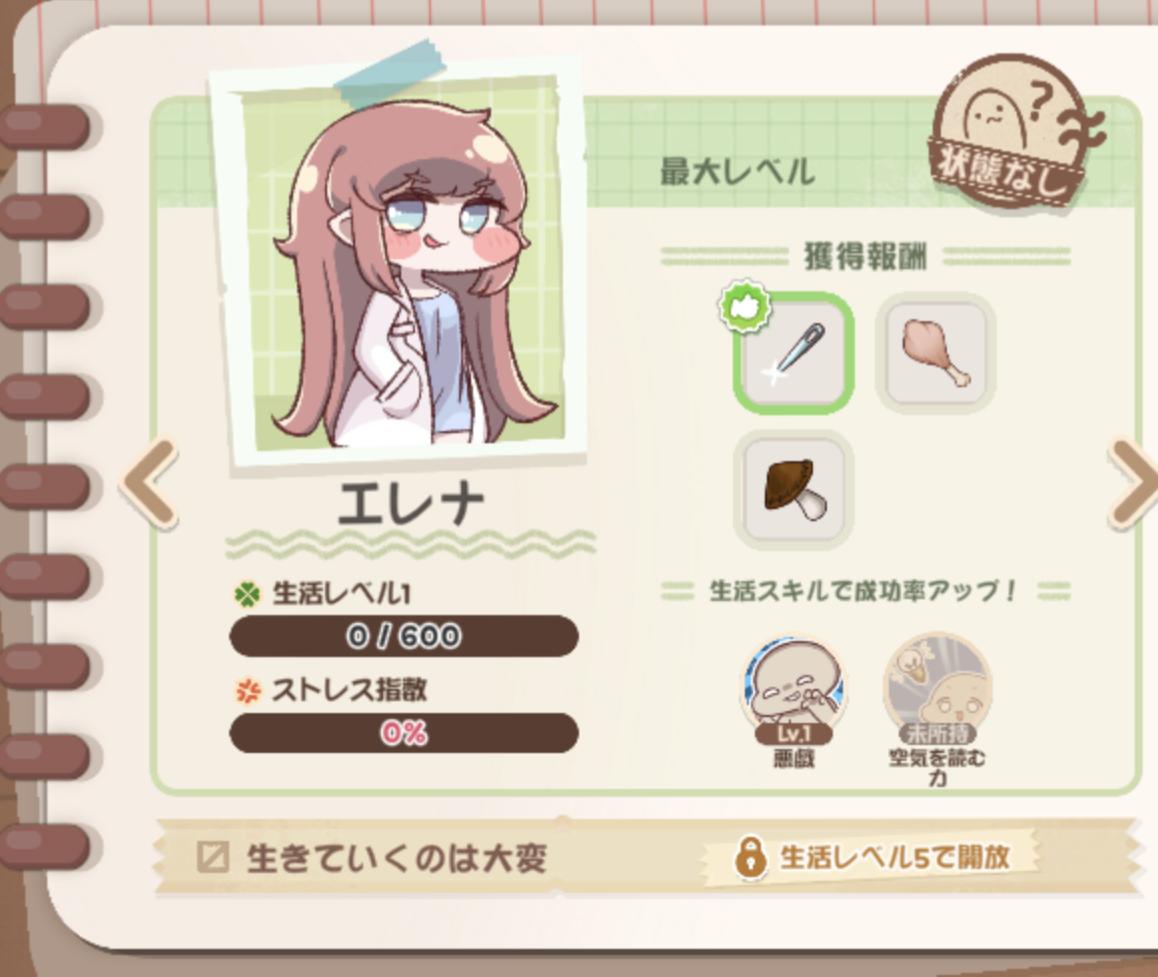Select the meat drumstick reward item
Image resolution: width=1158 pixels, height=977 pixels.
point(936,353)
